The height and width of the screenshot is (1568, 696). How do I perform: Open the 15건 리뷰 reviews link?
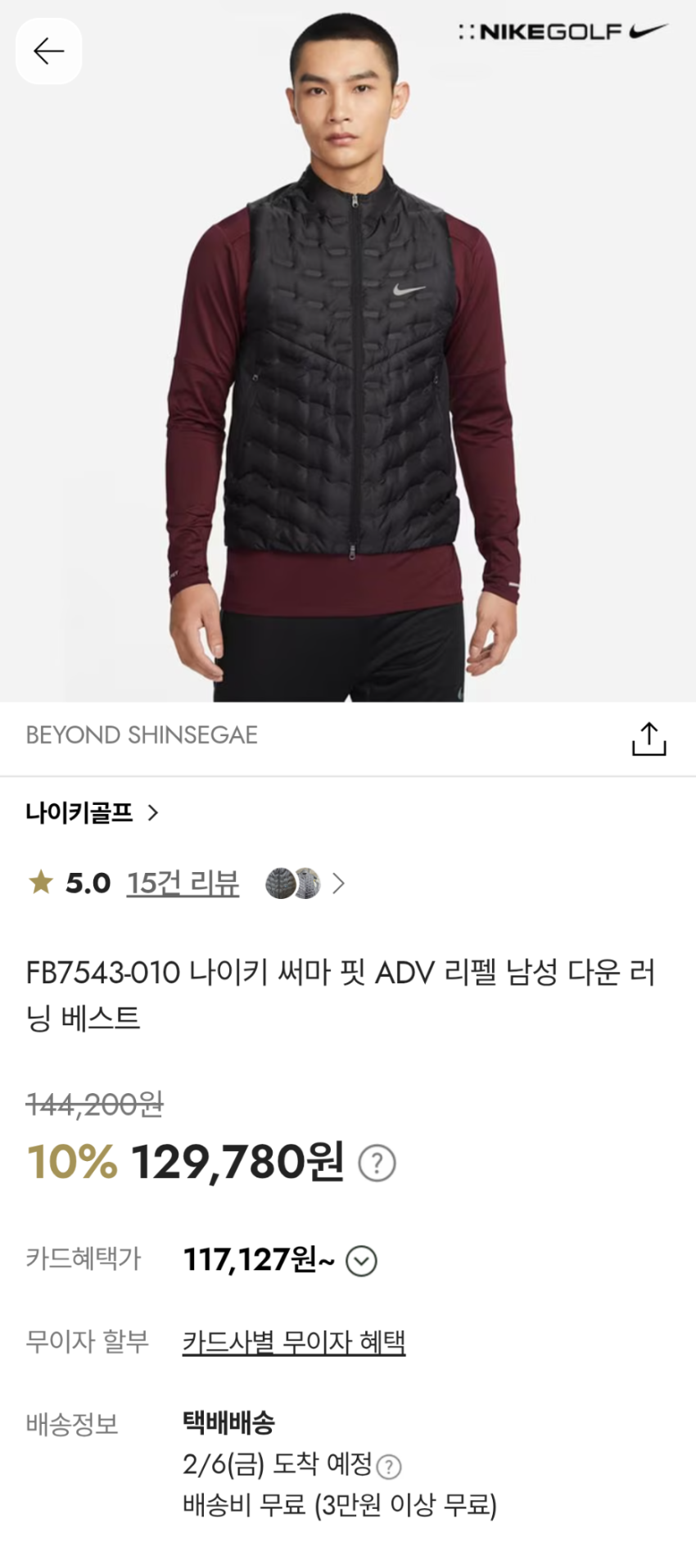183,883
